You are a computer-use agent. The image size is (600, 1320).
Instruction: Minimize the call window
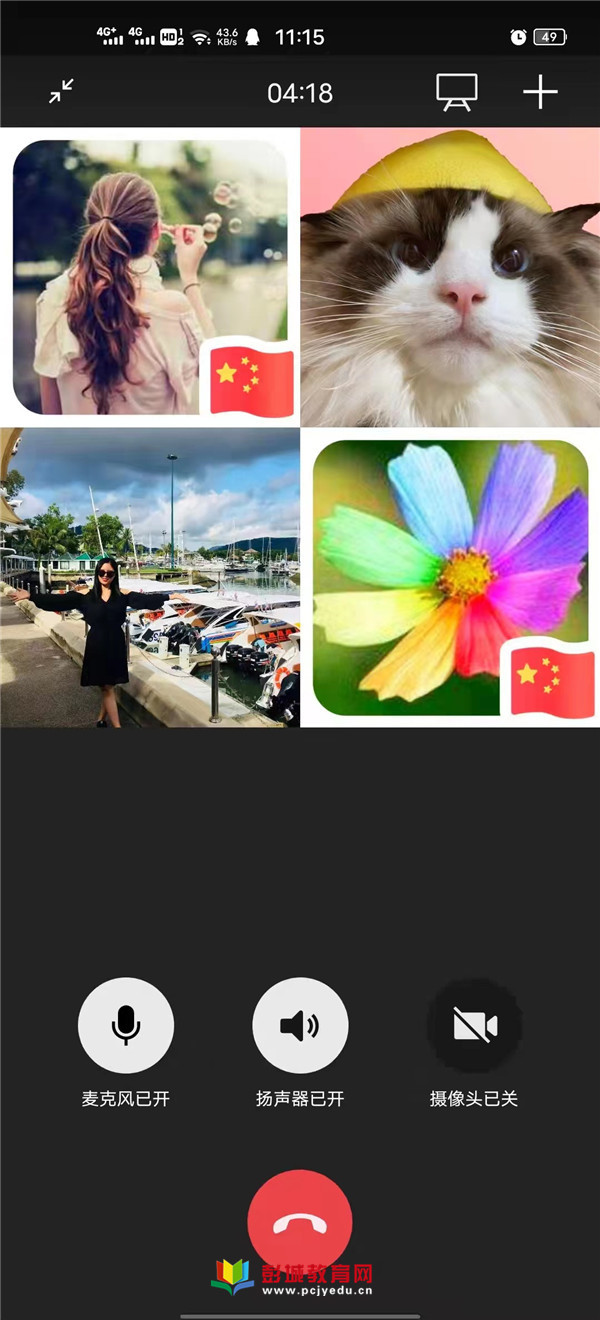(x=61, y=93)
